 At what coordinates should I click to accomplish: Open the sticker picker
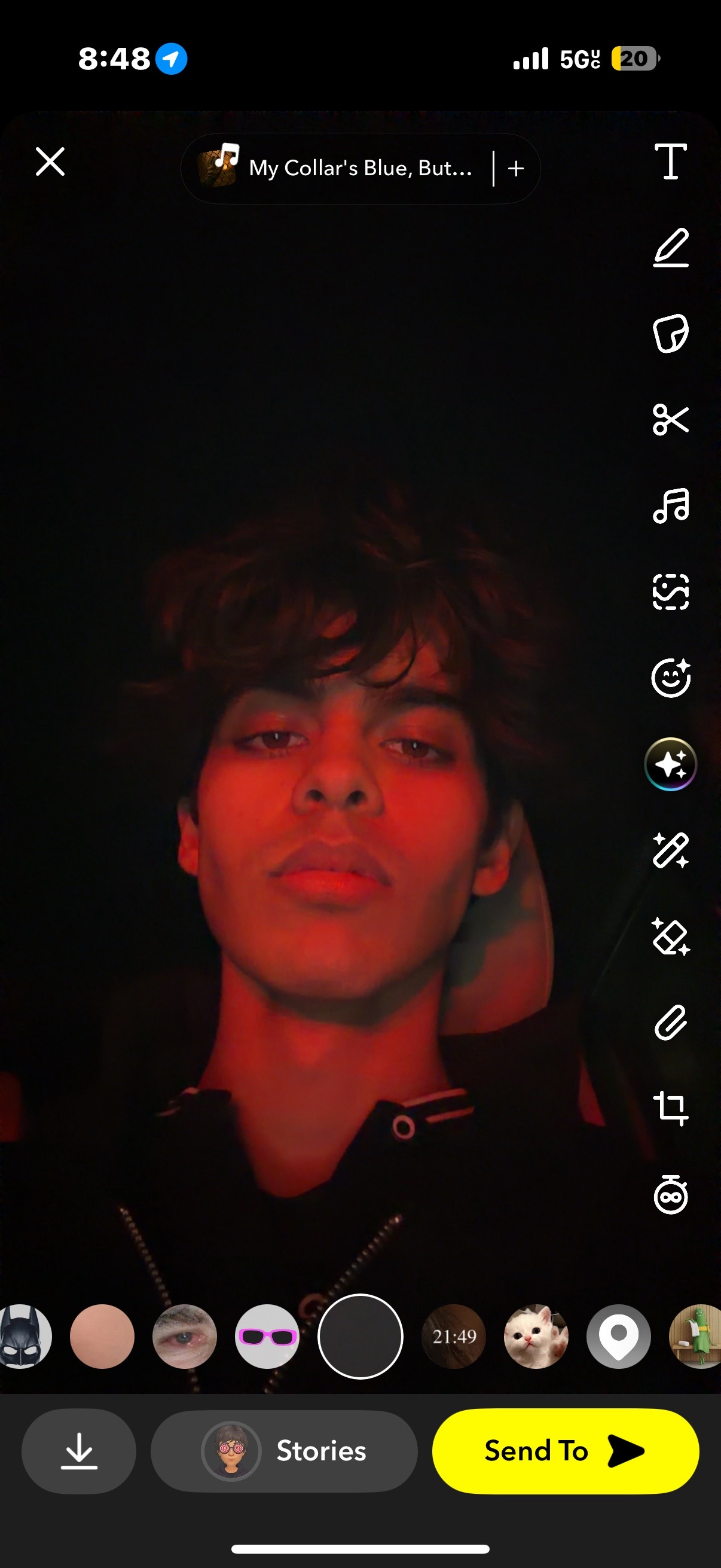671,334
